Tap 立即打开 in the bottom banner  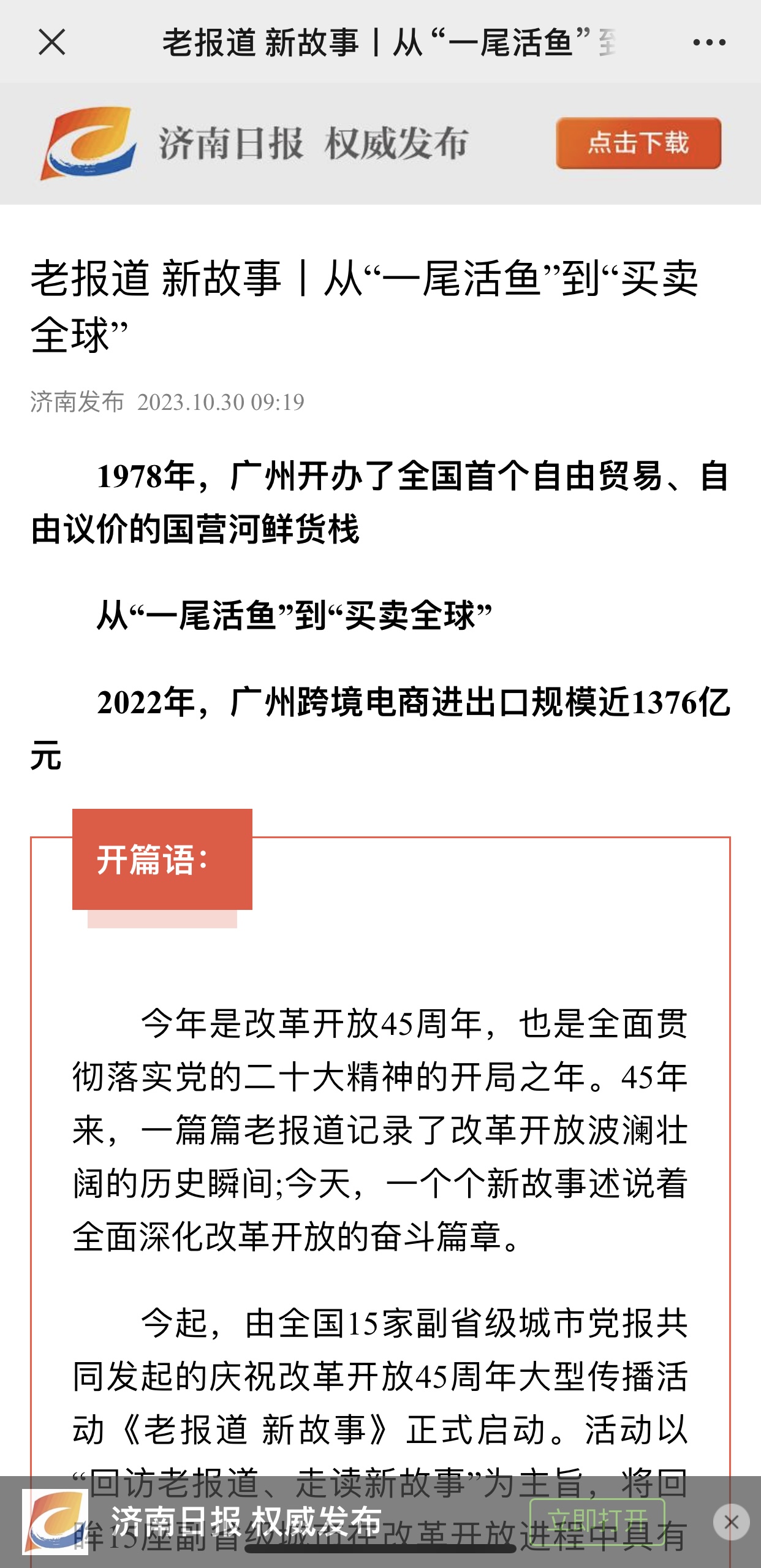coord(597,1522)
